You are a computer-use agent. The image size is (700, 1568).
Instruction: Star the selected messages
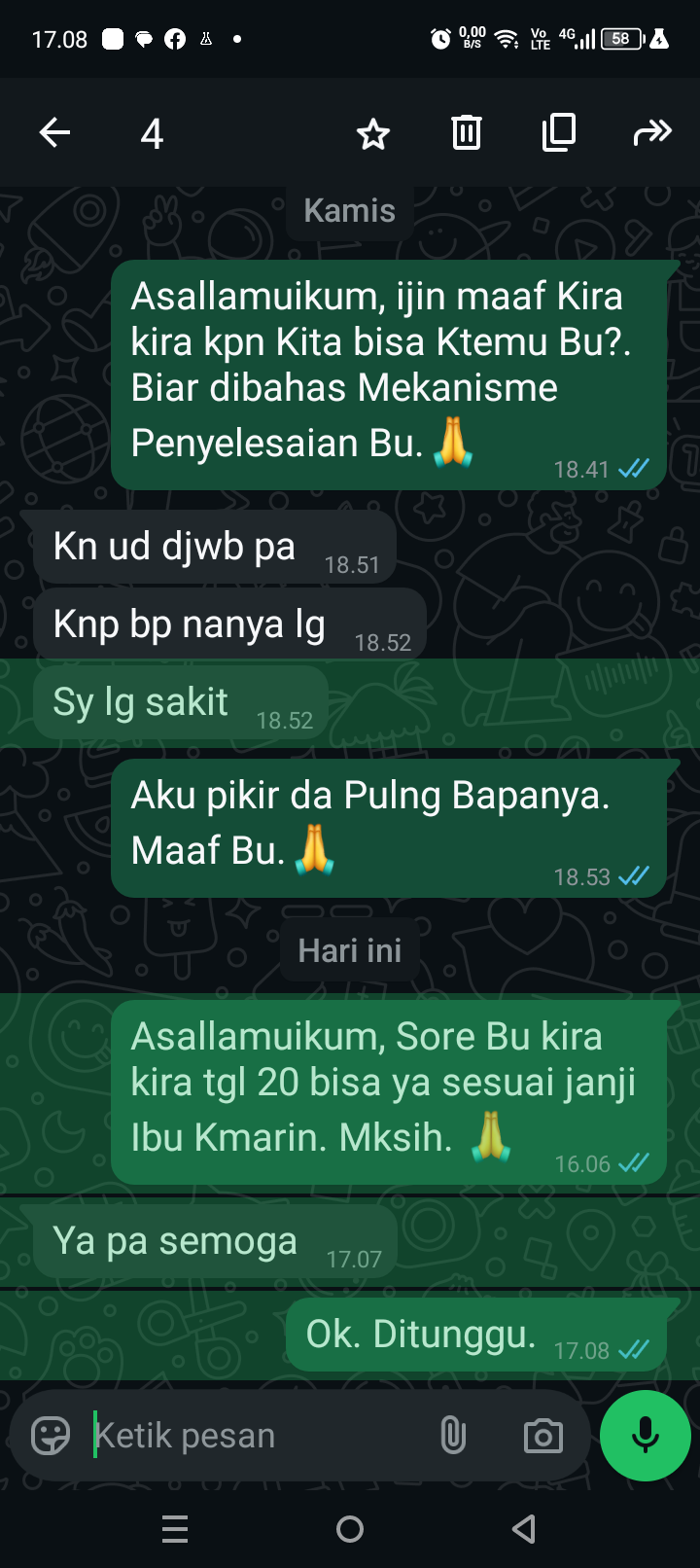[373, 133]
